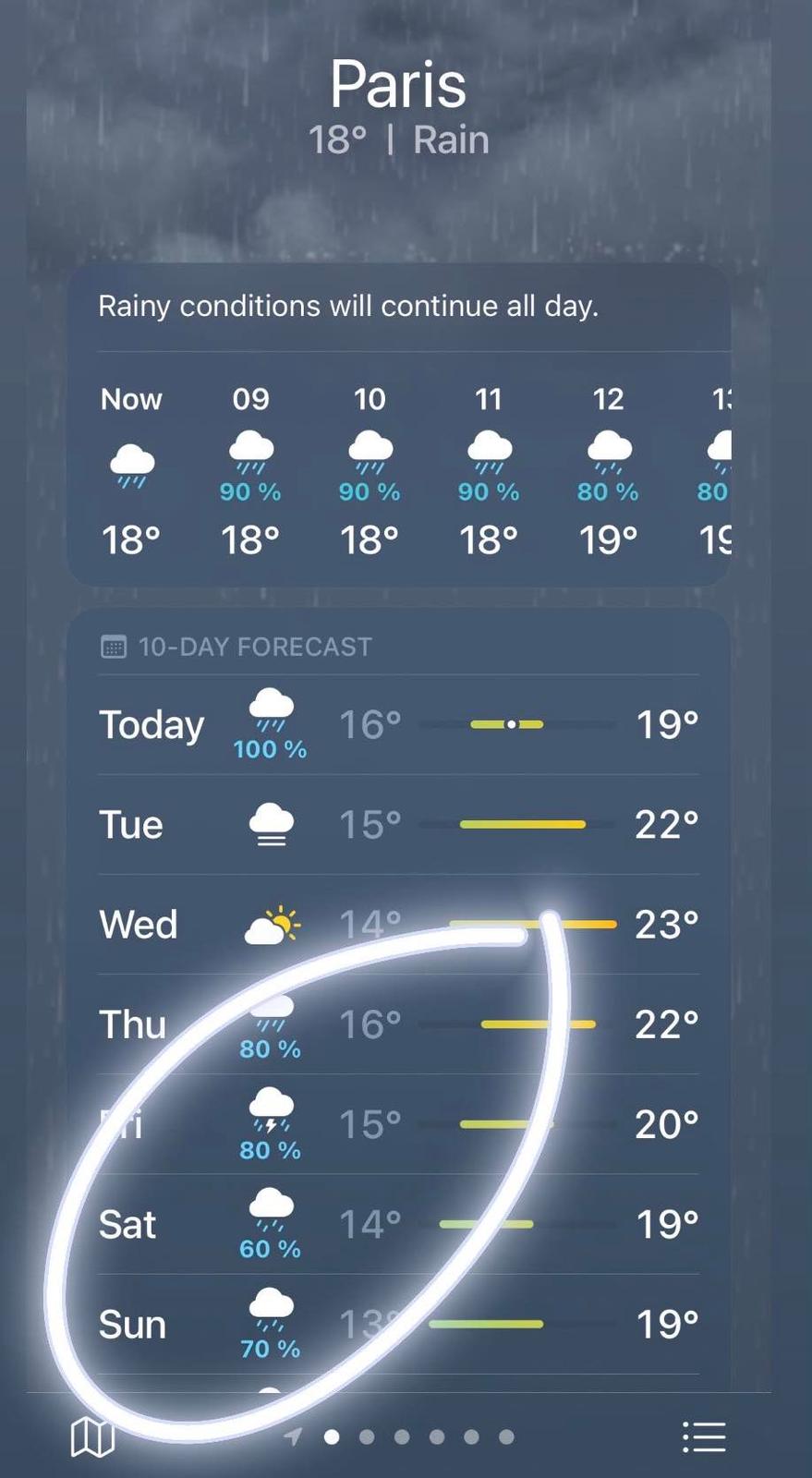Open the weather map
Image resolution: width=812 pixels, height=1478 pixels.
coord(92,1436)
